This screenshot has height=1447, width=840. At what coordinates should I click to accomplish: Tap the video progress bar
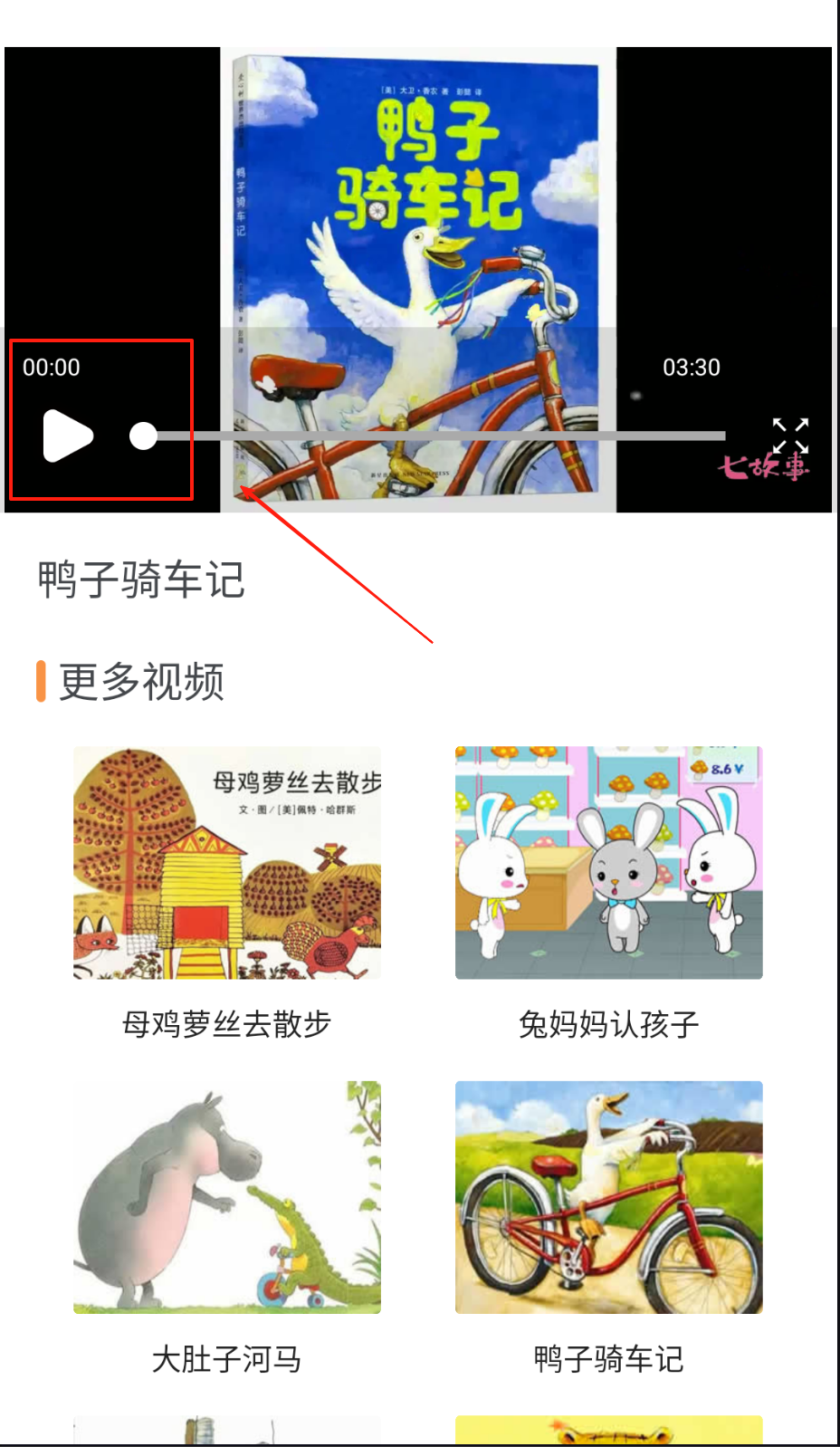434,436
